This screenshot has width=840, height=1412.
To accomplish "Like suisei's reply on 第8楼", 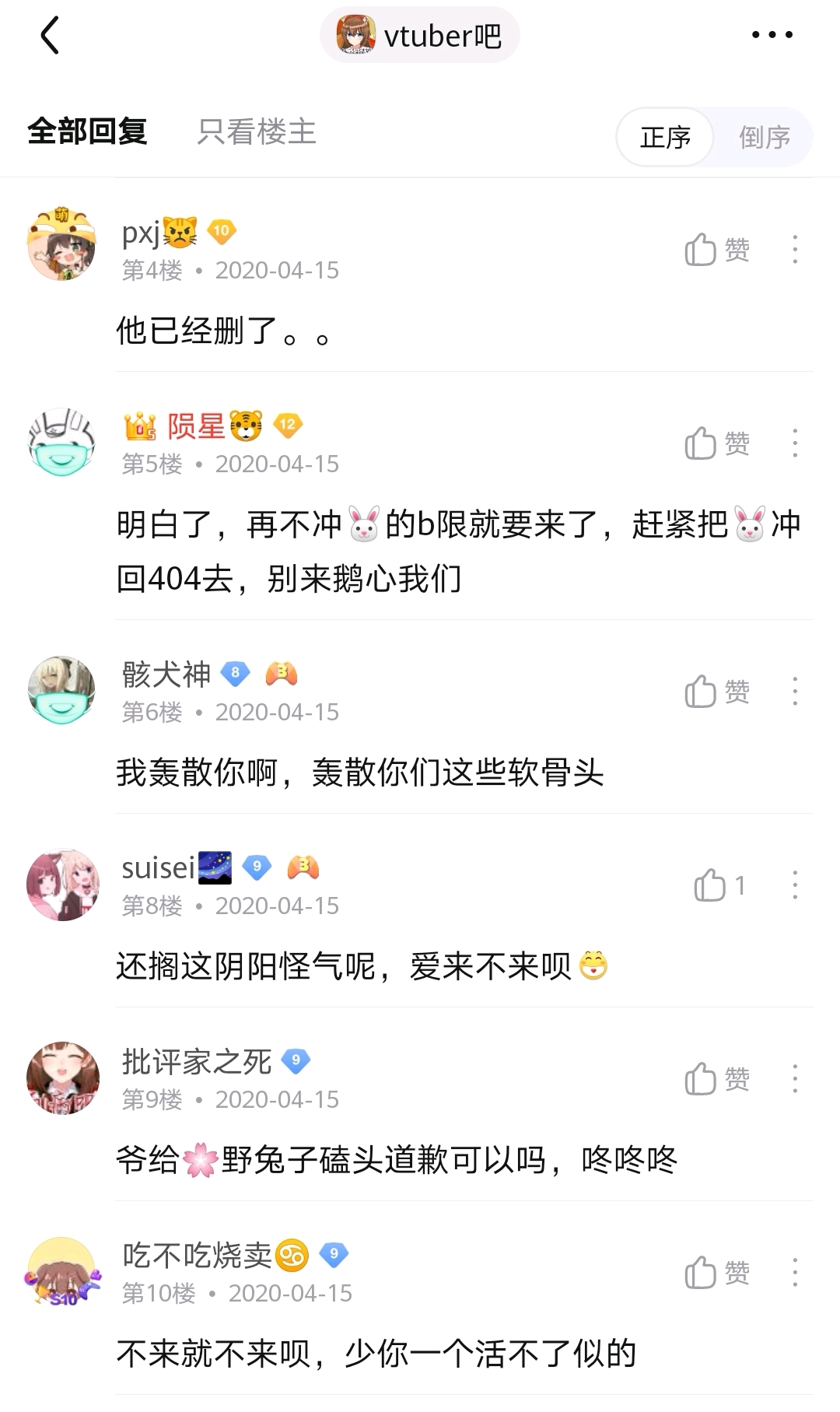I will pos(719,885).
